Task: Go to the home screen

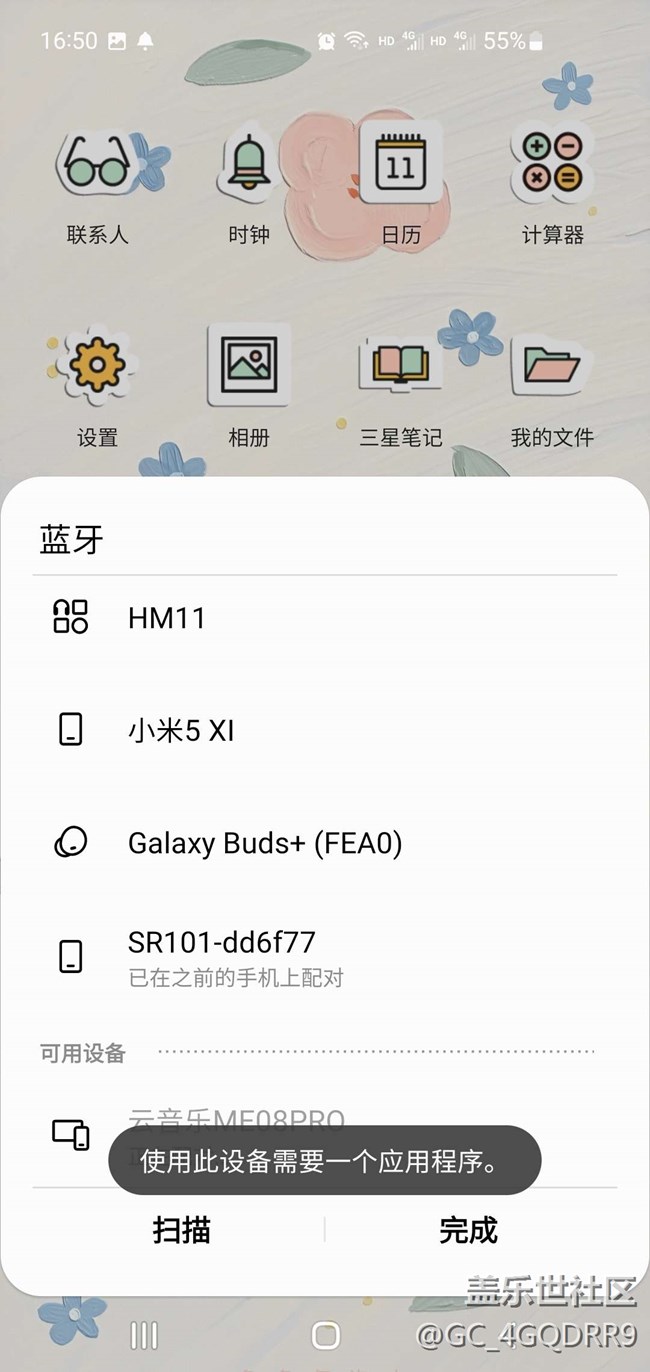Action: point(326,1335)
